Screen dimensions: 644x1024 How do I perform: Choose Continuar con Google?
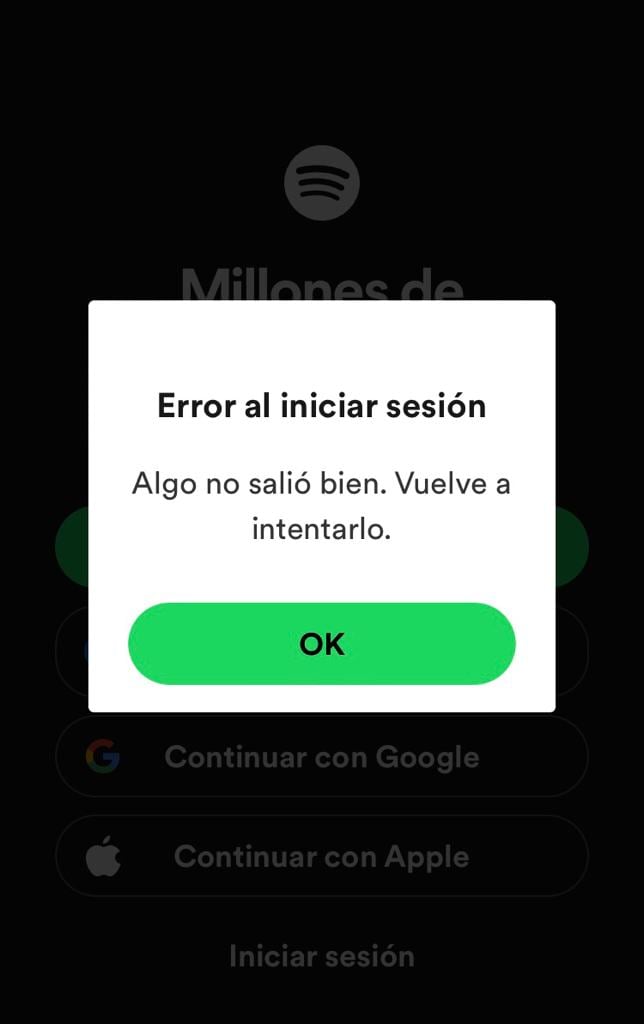321,757
